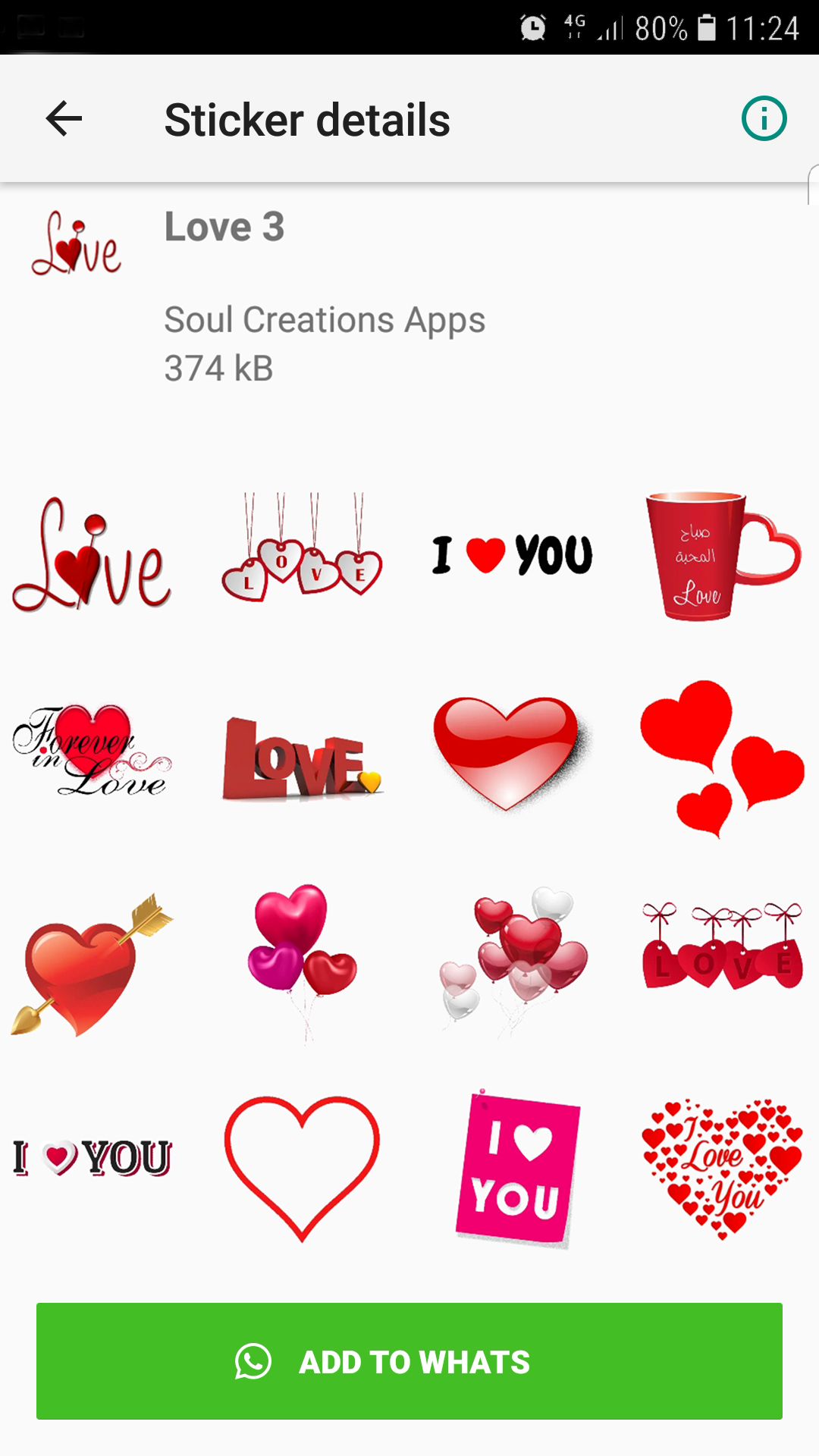
Task: Tap the pink I love YOU note sticker
Action: click(x=517, y=1169)
